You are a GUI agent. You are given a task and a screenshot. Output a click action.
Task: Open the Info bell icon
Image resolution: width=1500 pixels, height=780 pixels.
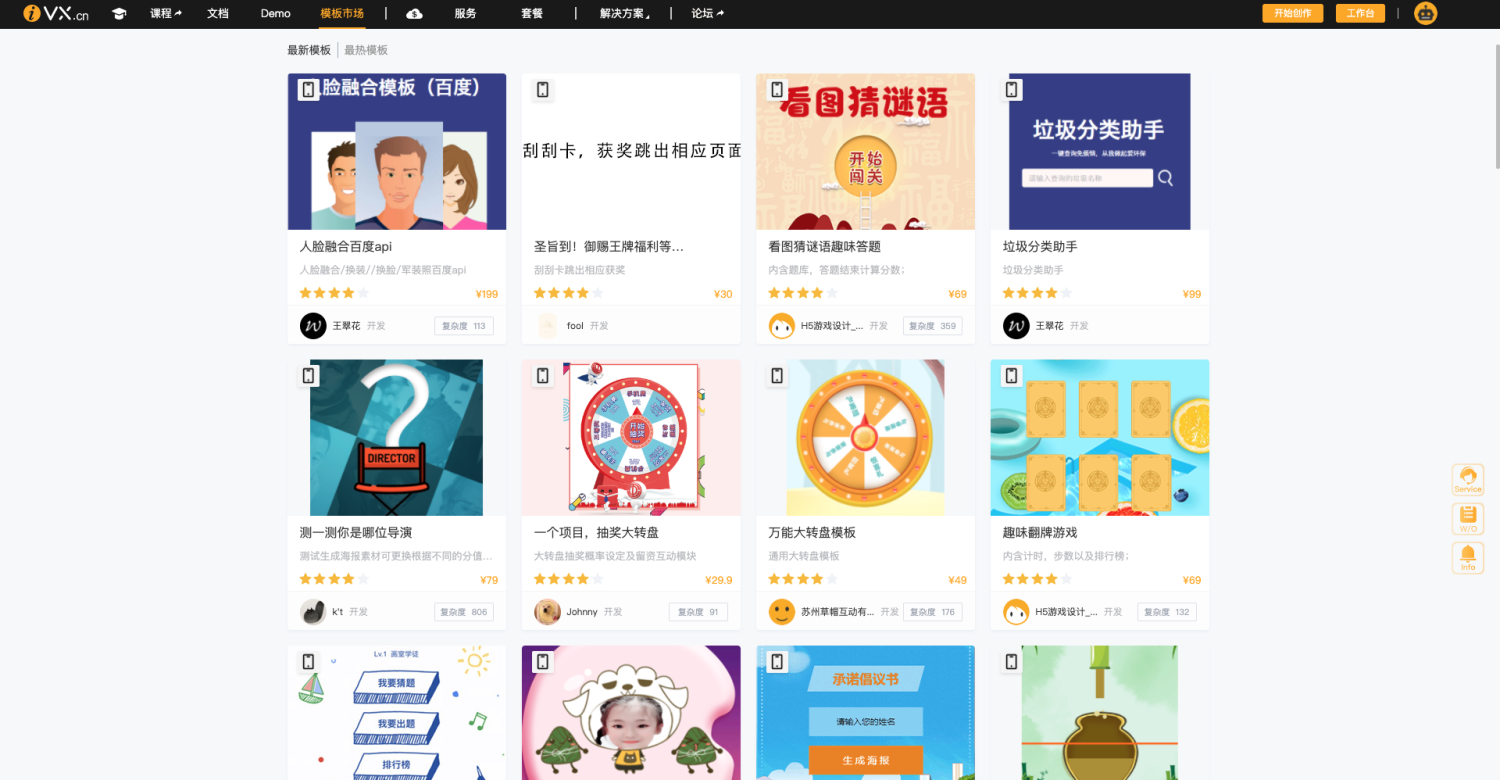(1468, 557)
